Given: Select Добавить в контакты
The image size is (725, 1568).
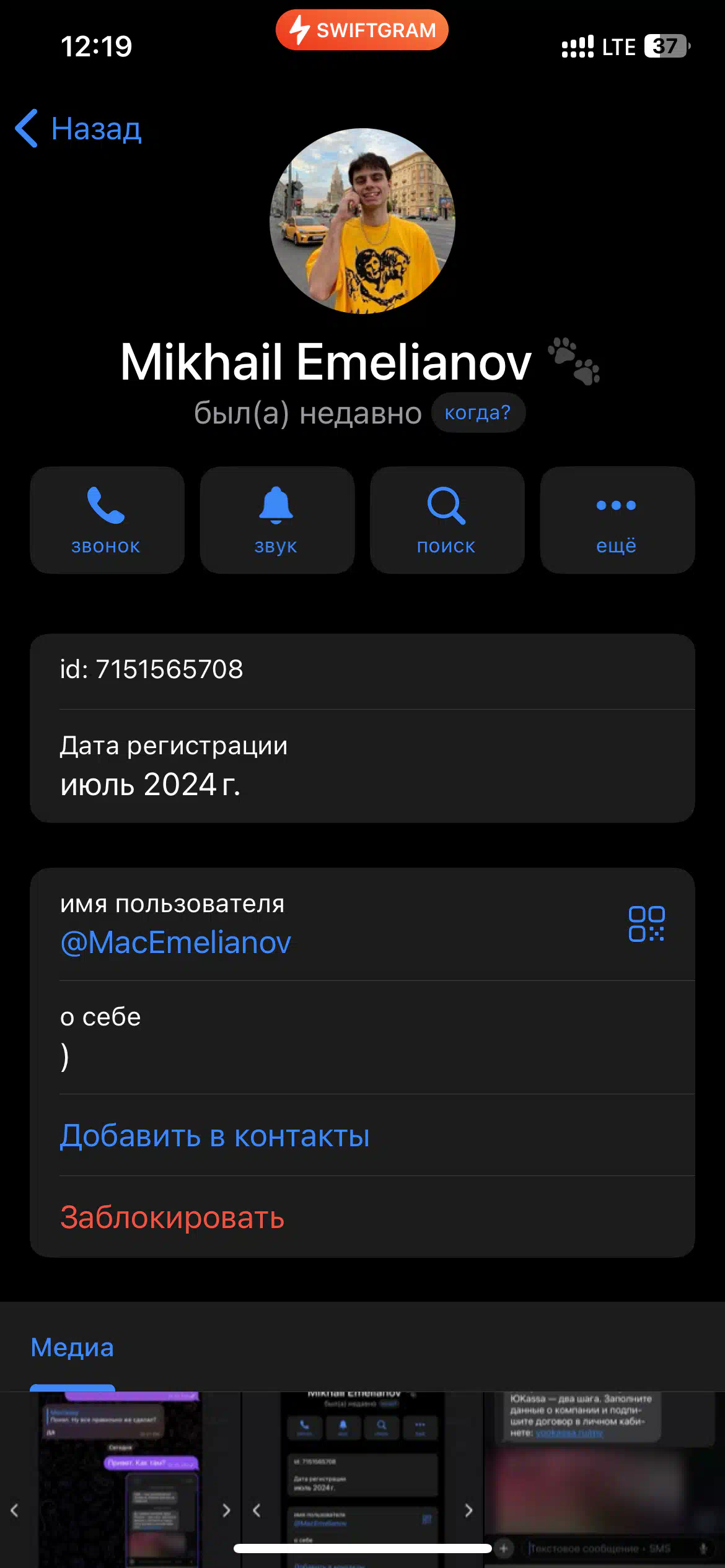Looking at the screenshot, I should tap(214, 1136).
